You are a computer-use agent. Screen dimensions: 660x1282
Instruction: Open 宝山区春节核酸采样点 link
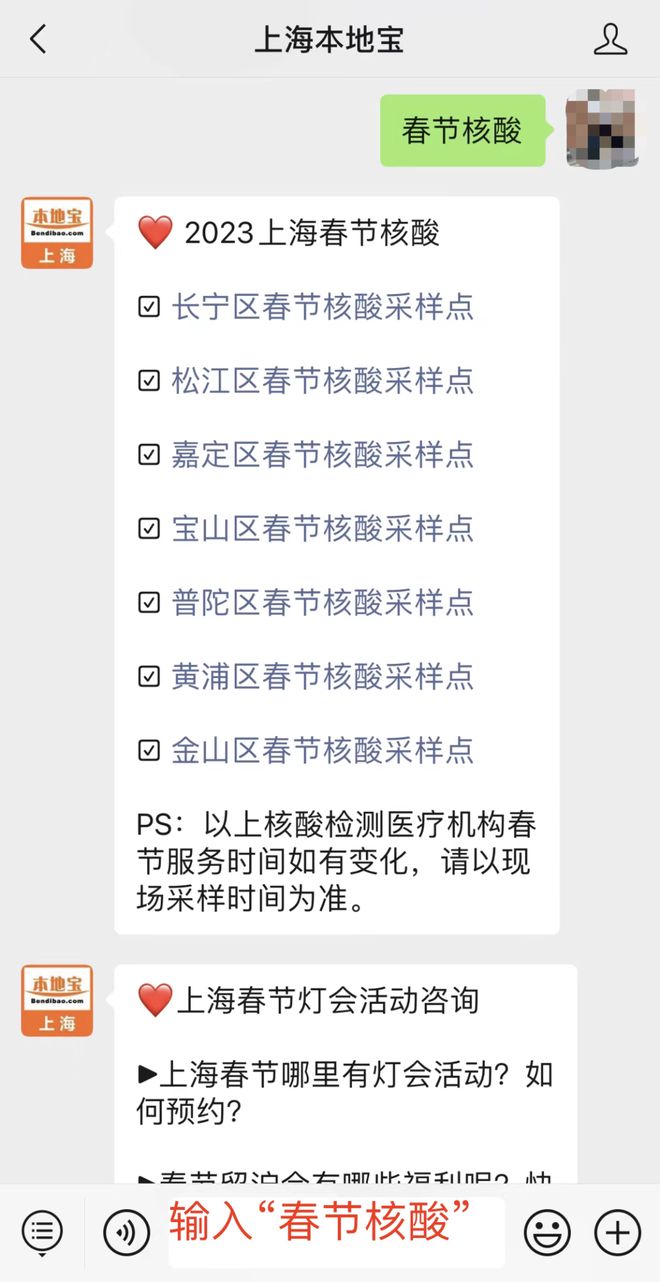(x=322, y=529)
